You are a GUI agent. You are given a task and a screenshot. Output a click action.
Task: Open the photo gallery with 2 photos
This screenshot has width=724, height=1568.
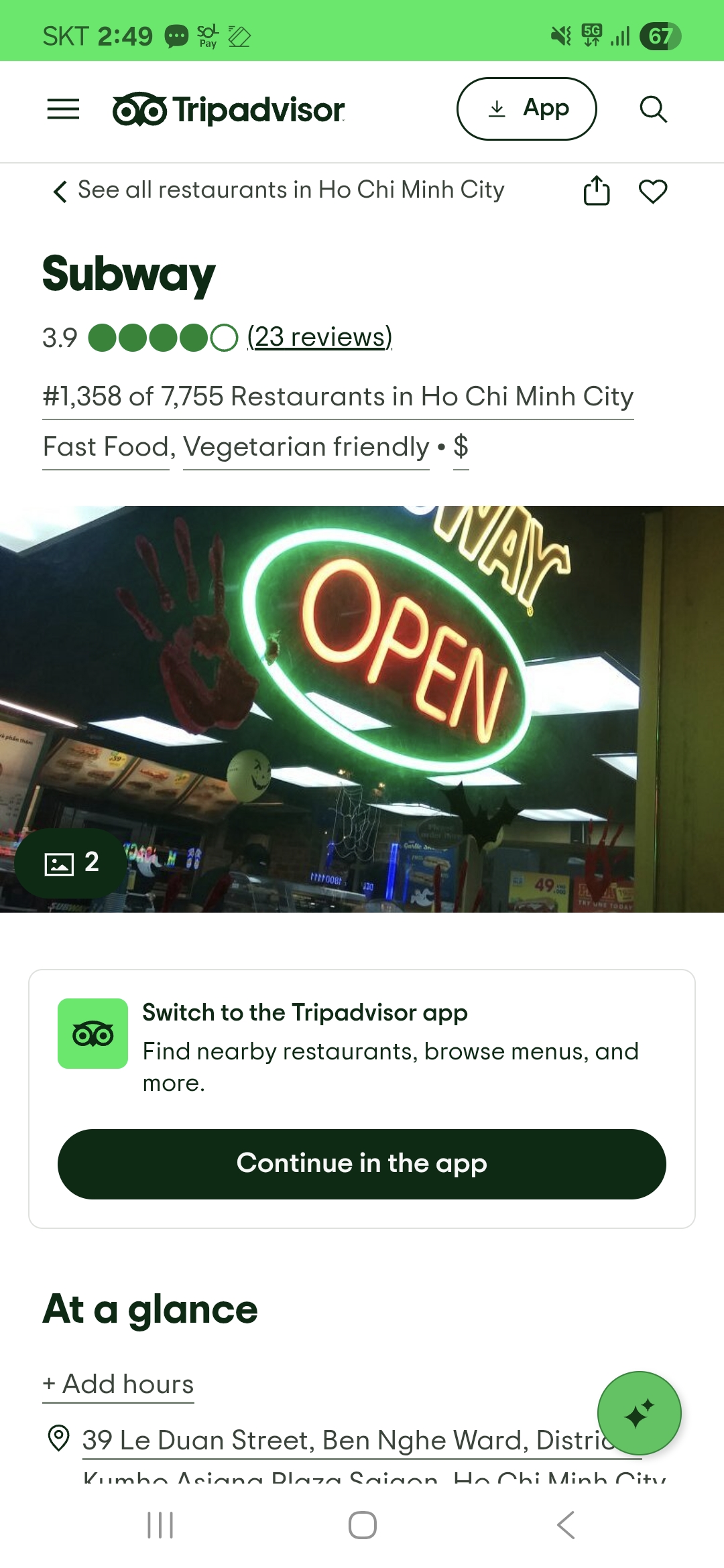(71, 862)
